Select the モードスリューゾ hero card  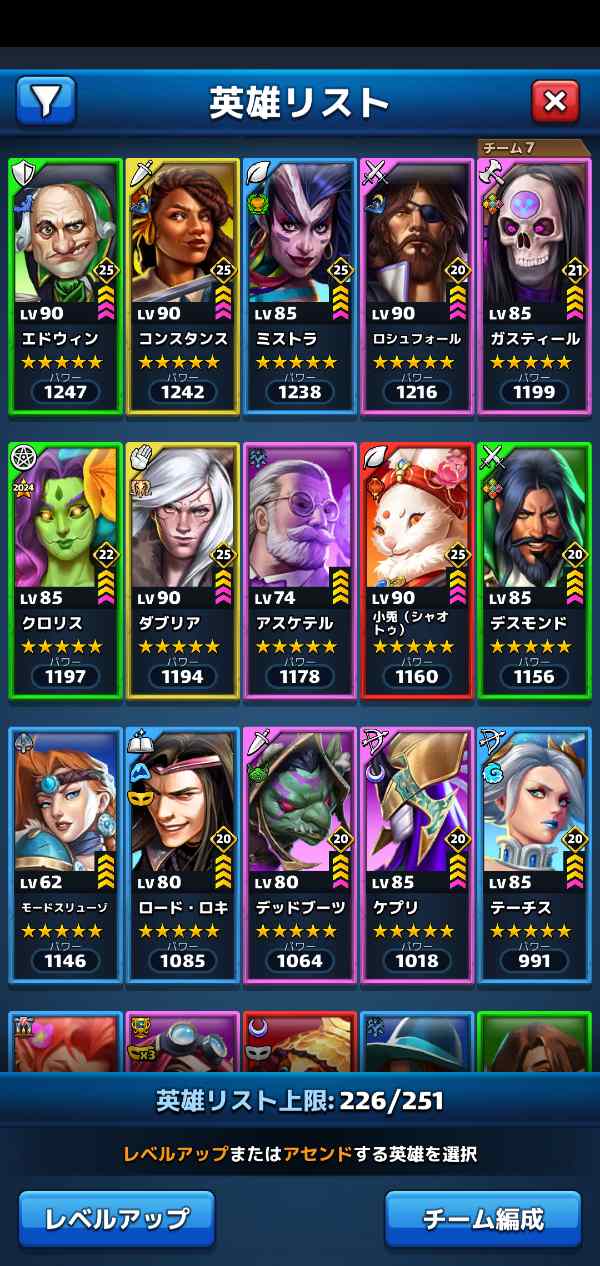tap(65, 855)
